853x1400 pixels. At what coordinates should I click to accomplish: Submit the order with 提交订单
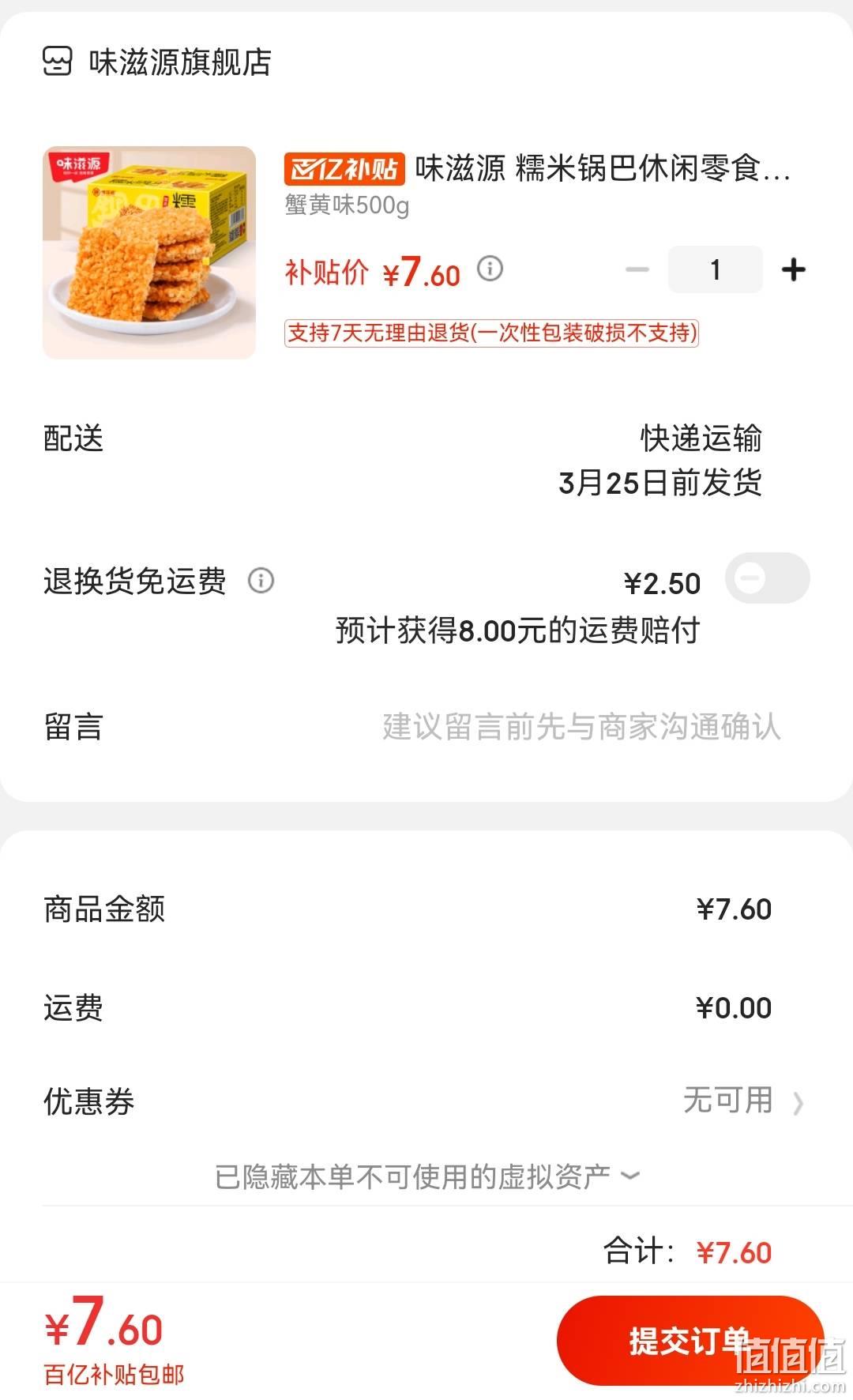(690, 1341)
